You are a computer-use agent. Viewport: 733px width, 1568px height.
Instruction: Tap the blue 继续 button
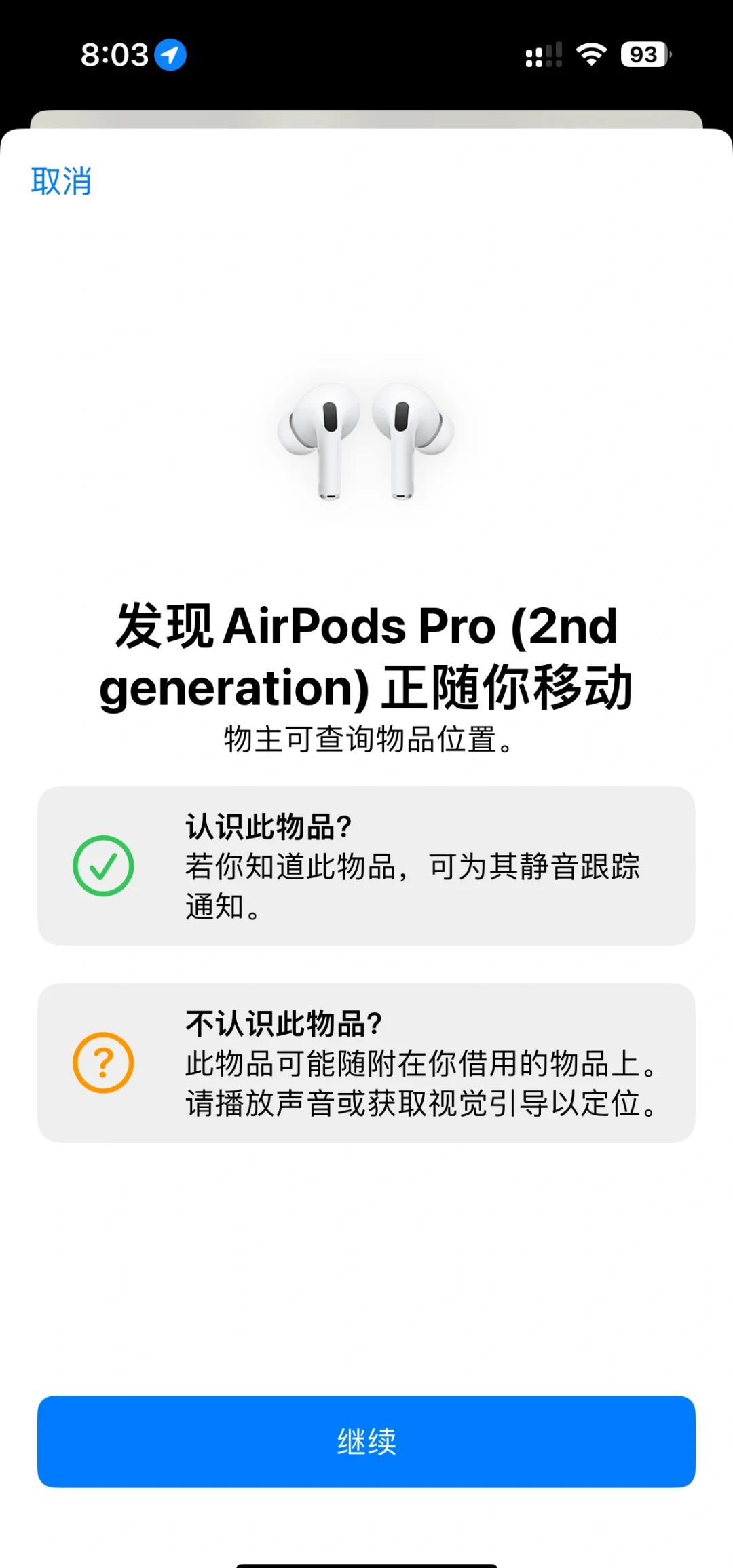366,1441
